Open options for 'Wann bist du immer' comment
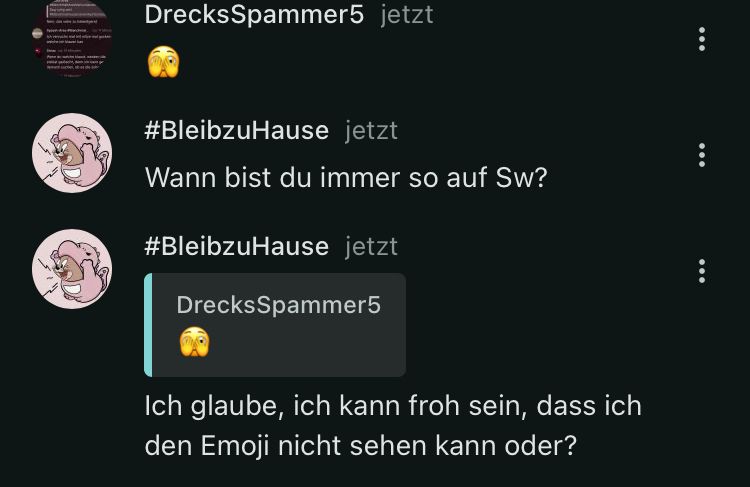Viewport: 750px width, 487px height. coord(702,155)
